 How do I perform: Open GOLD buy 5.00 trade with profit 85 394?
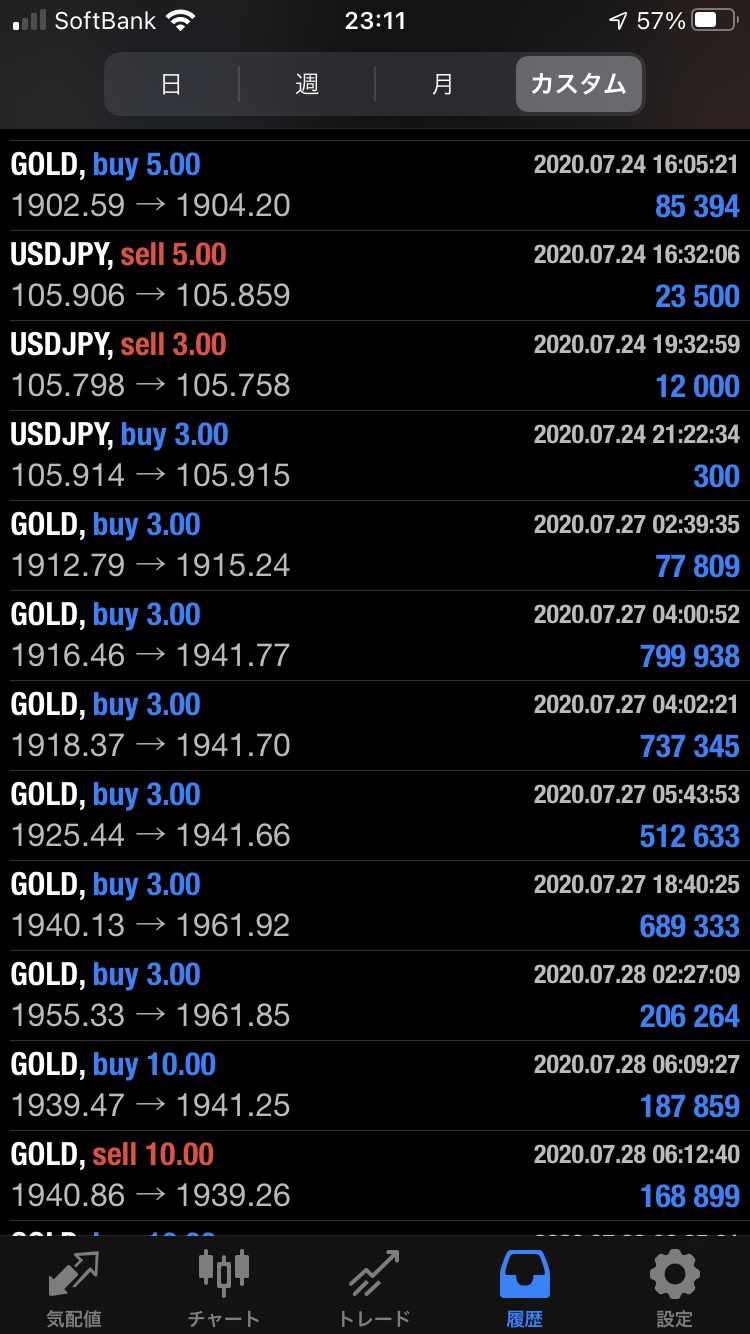click(375, 186)
